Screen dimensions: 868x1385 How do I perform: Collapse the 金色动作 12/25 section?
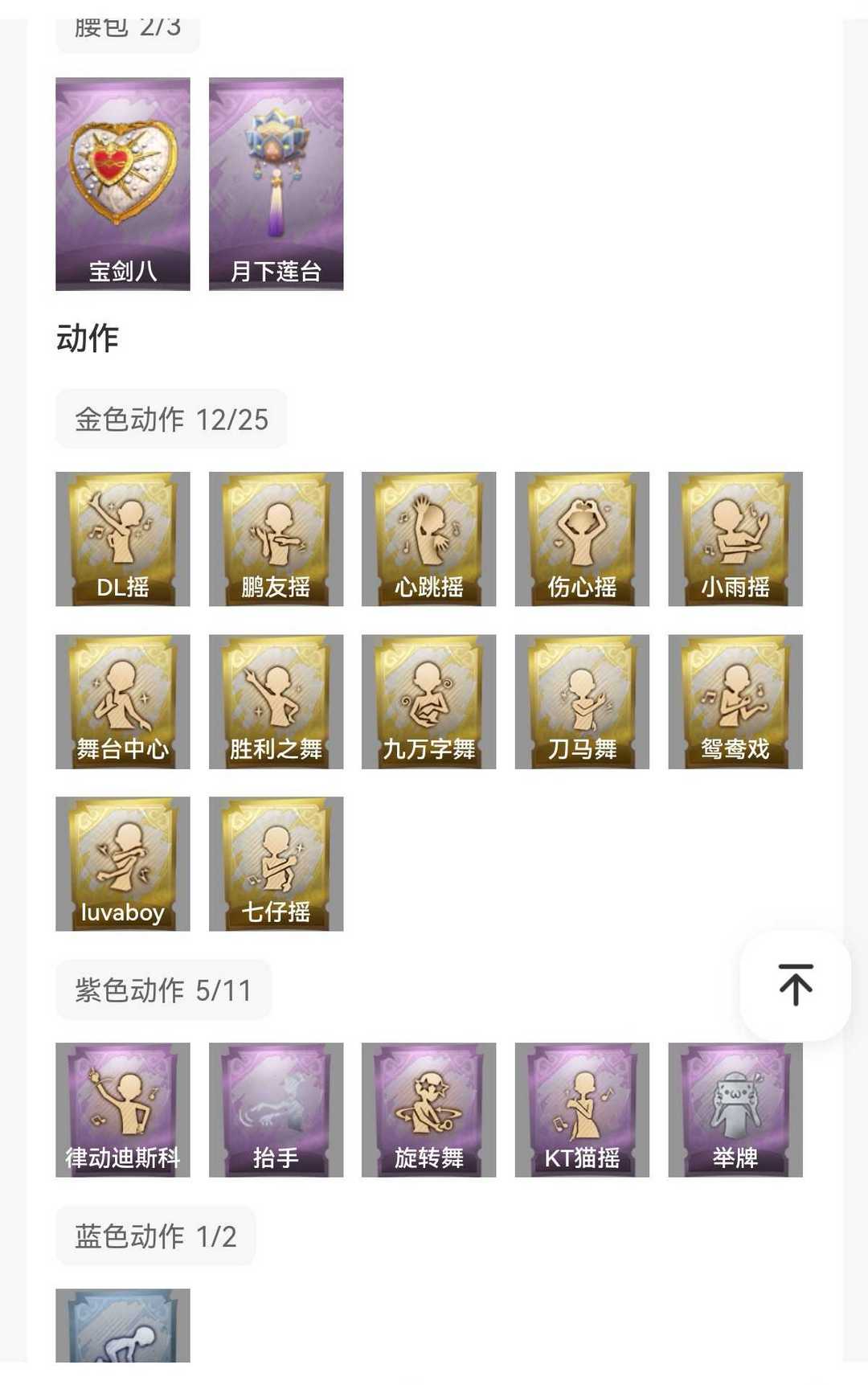[x=171, y=417]
